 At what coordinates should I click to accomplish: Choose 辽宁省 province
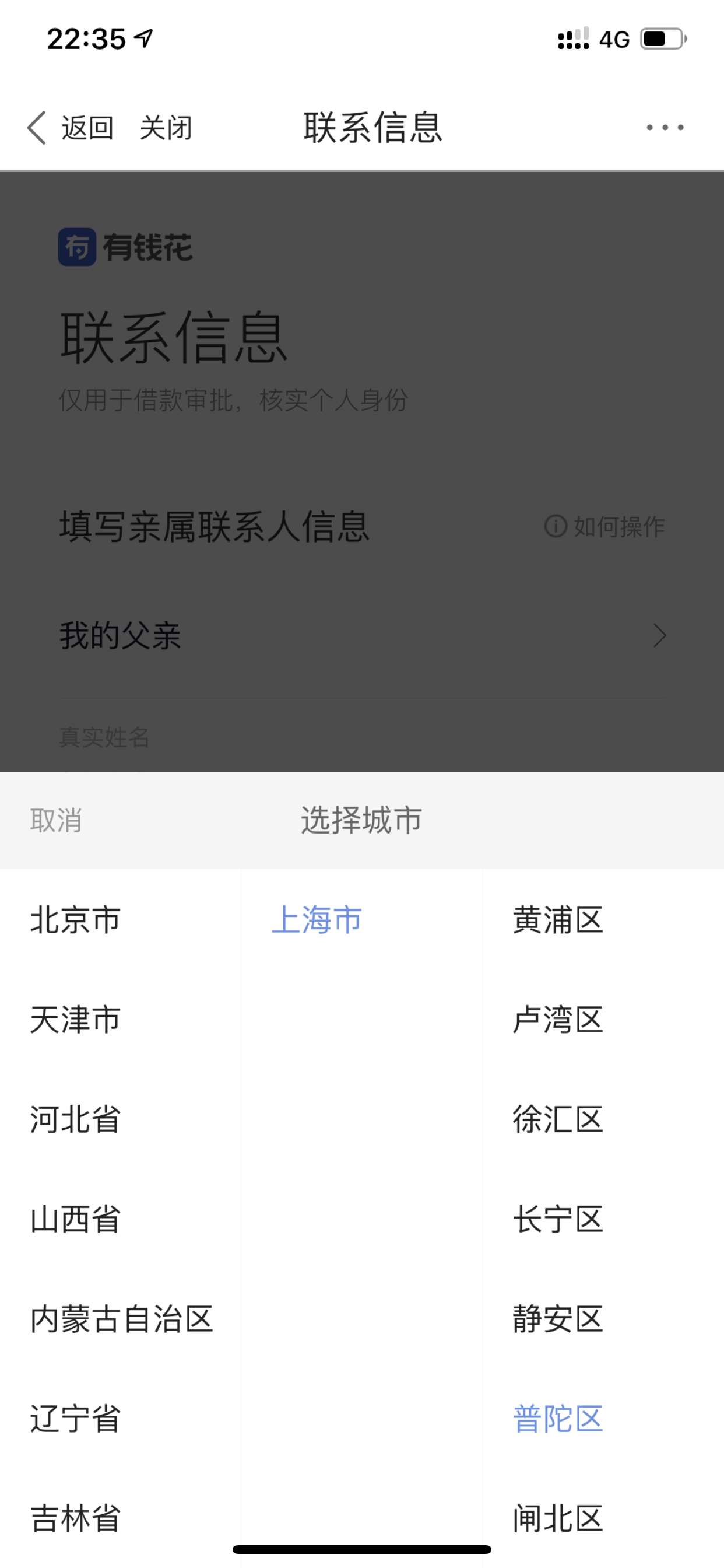75,1419
